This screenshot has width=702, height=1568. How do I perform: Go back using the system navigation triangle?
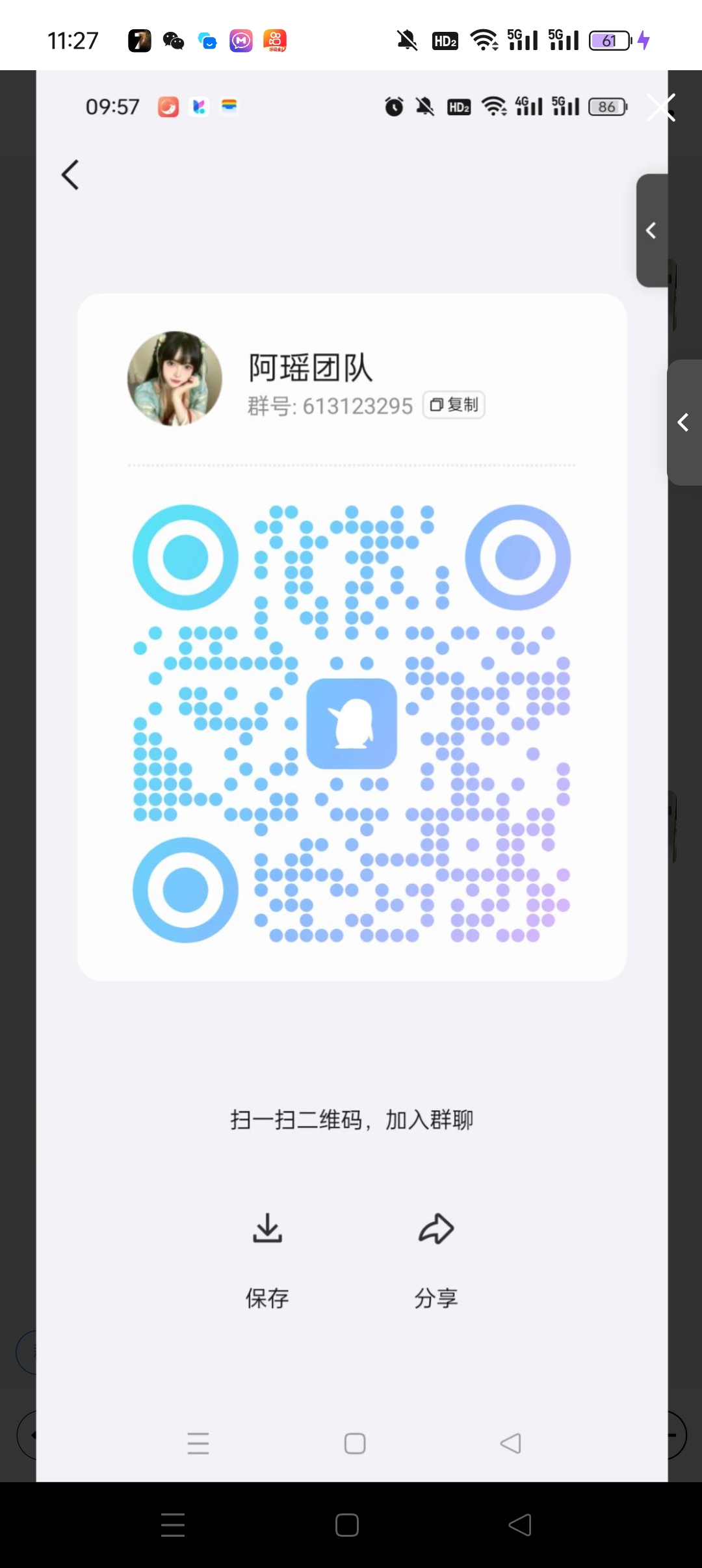519,1524
